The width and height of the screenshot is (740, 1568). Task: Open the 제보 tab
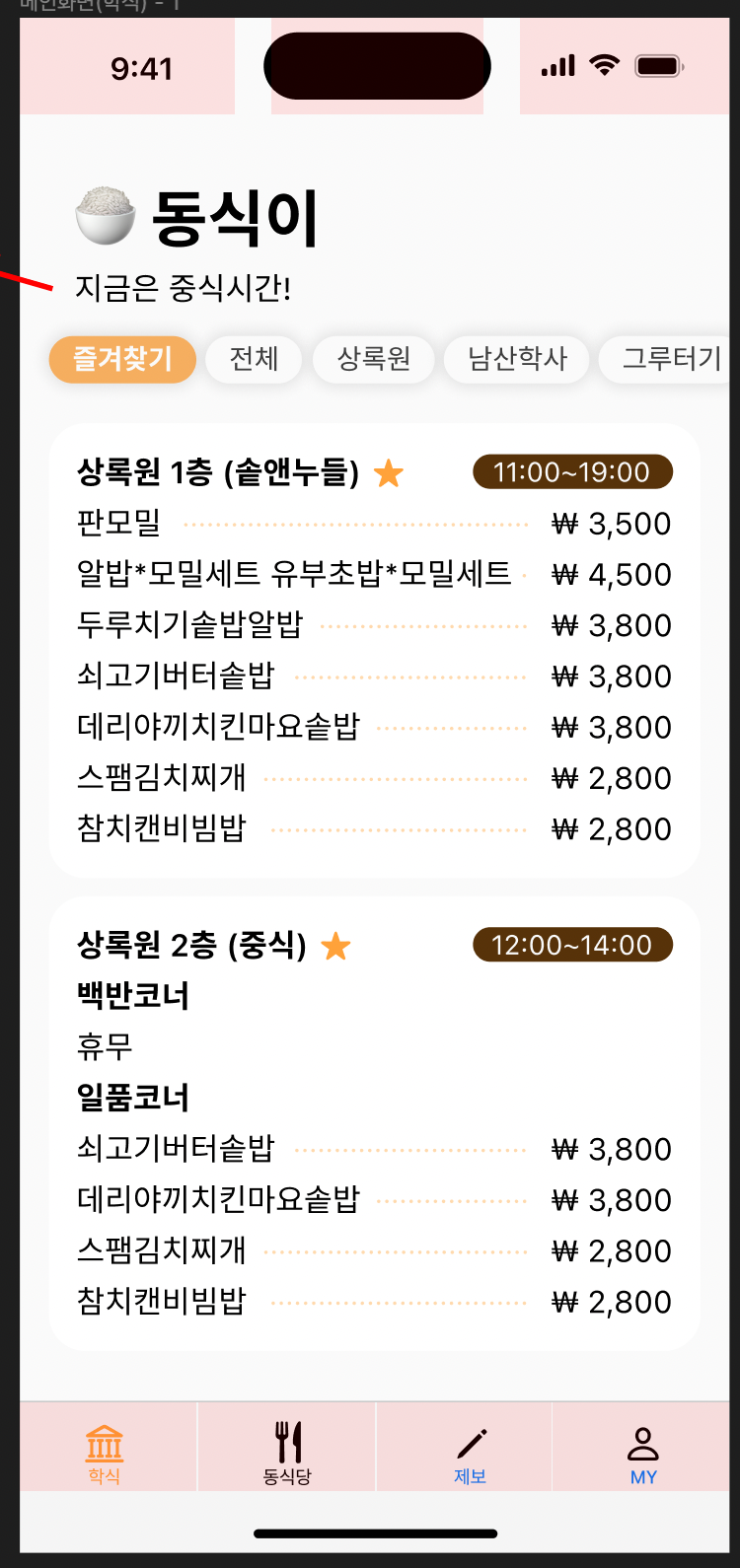tap(471, 1454)
